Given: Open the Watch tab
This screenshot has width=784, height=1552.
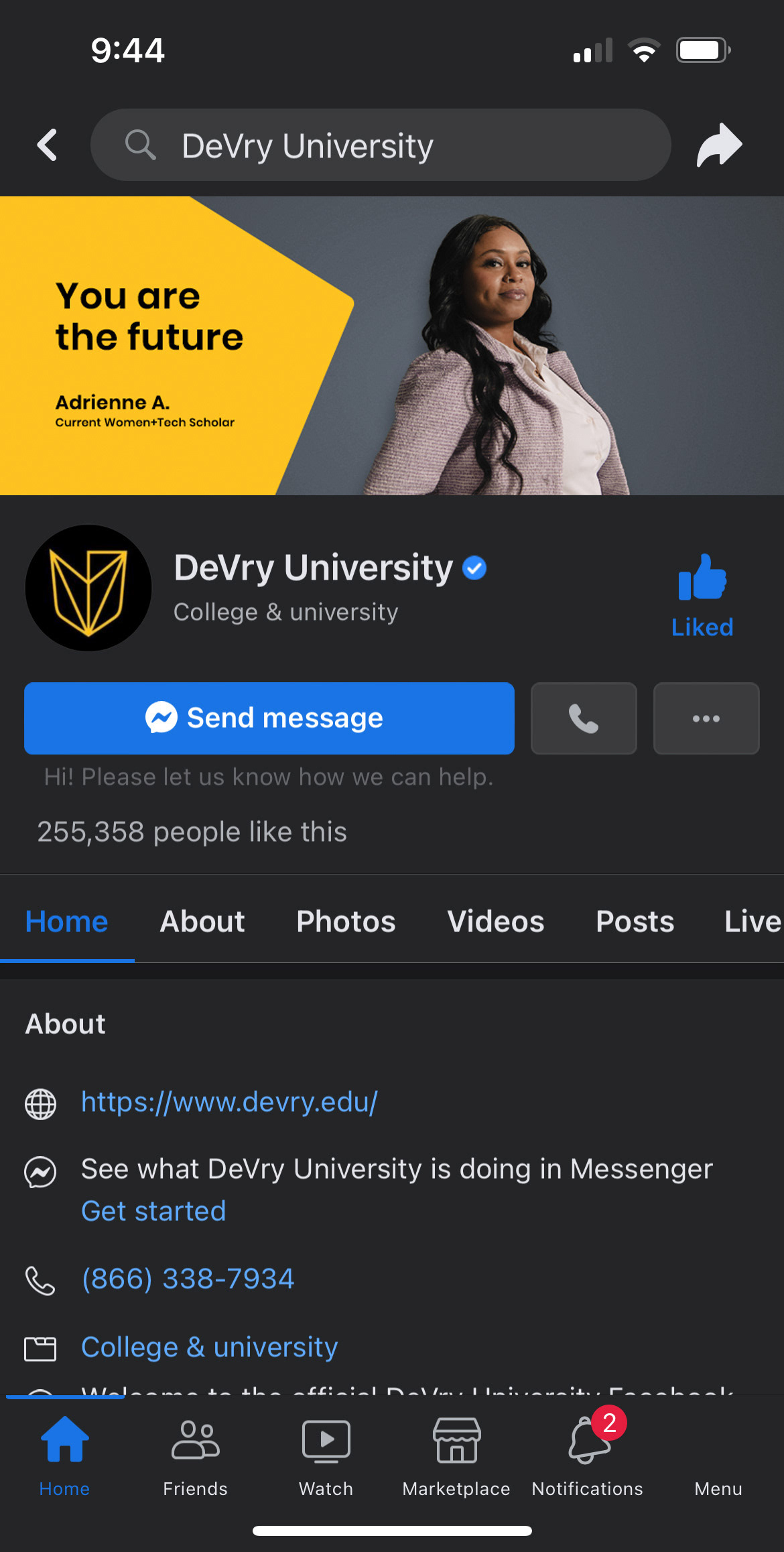Looking at the screenshot, I should pos(326,1453).
